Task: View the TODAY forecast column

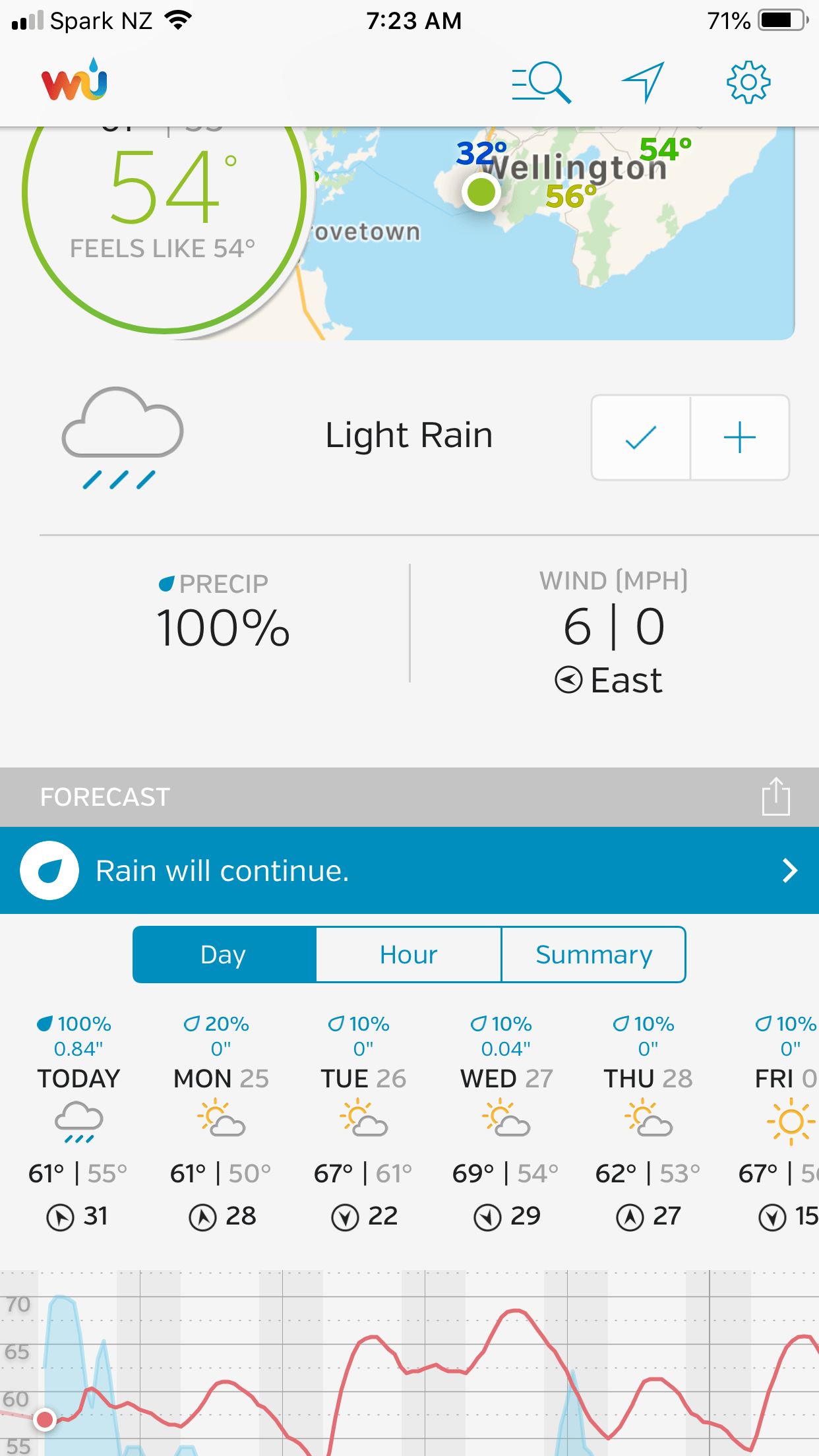Action: click(78, 1121)
